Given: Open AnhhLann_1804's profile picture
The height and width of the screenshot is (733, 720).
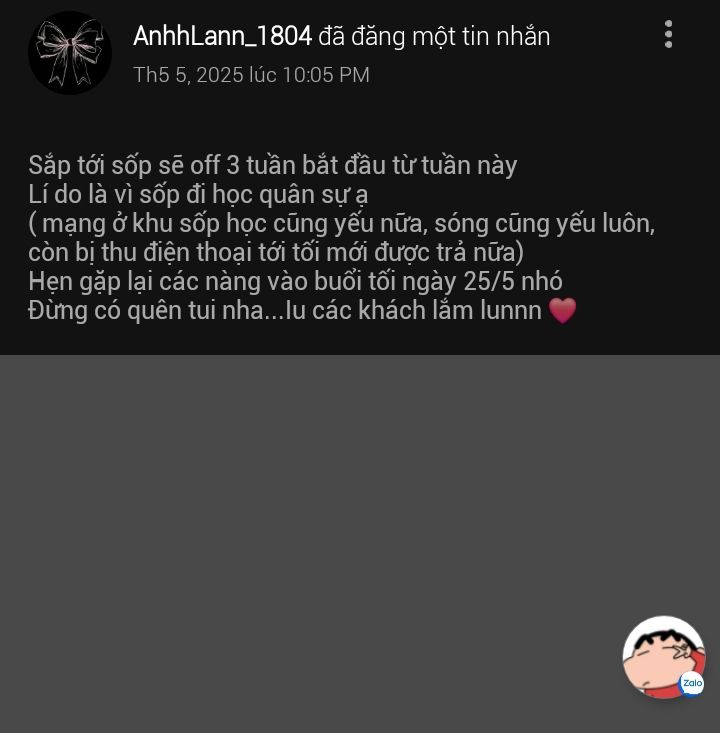Looking at the screenshot, I should [x=70, y=53].
